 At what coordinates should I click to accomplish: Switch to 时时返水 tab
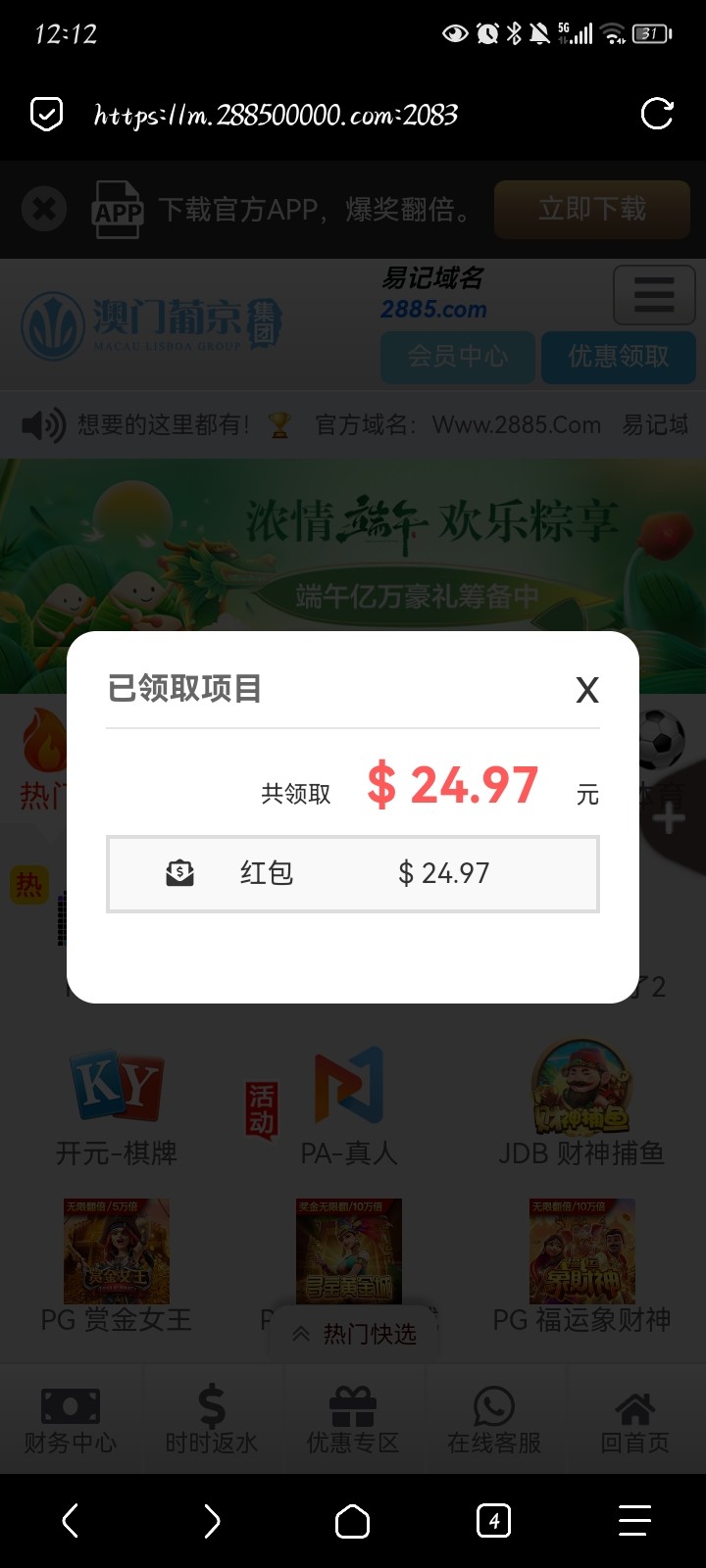[x=212, y=1420]
